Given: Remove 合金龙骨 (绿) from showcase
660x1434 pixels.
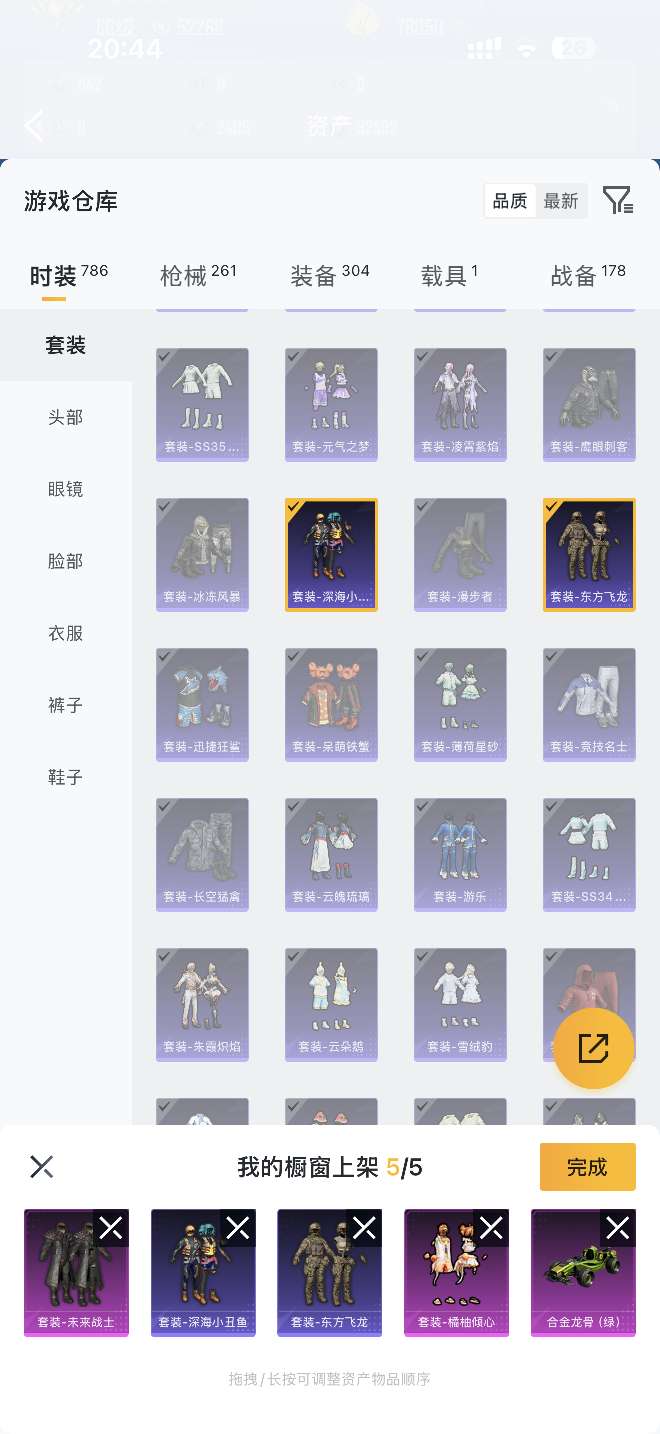Looking at the screenshot, I should pos(618,1228).
